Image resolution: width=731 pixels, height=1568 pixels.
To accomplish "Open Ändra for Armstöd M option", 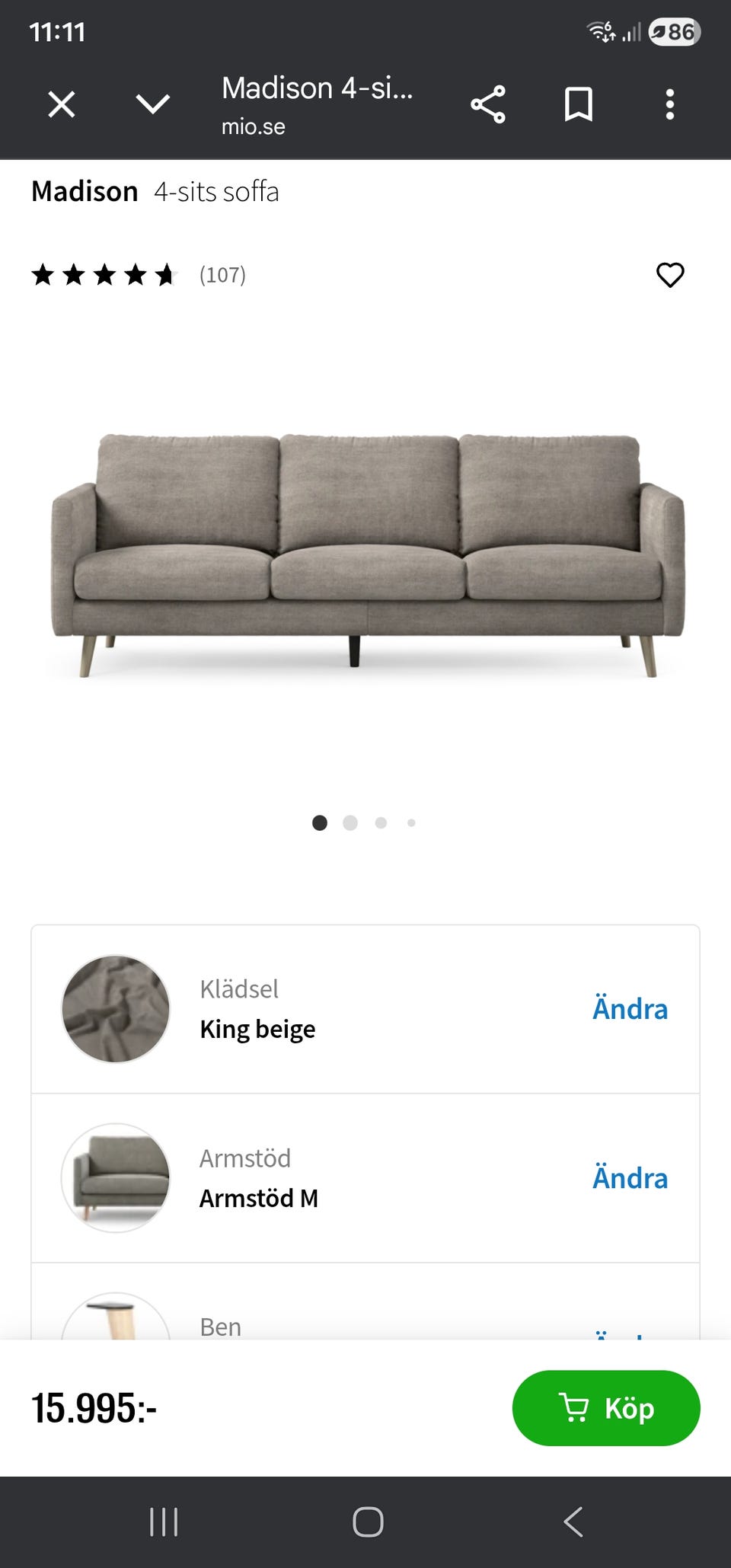I will (x=630, y=1178).
